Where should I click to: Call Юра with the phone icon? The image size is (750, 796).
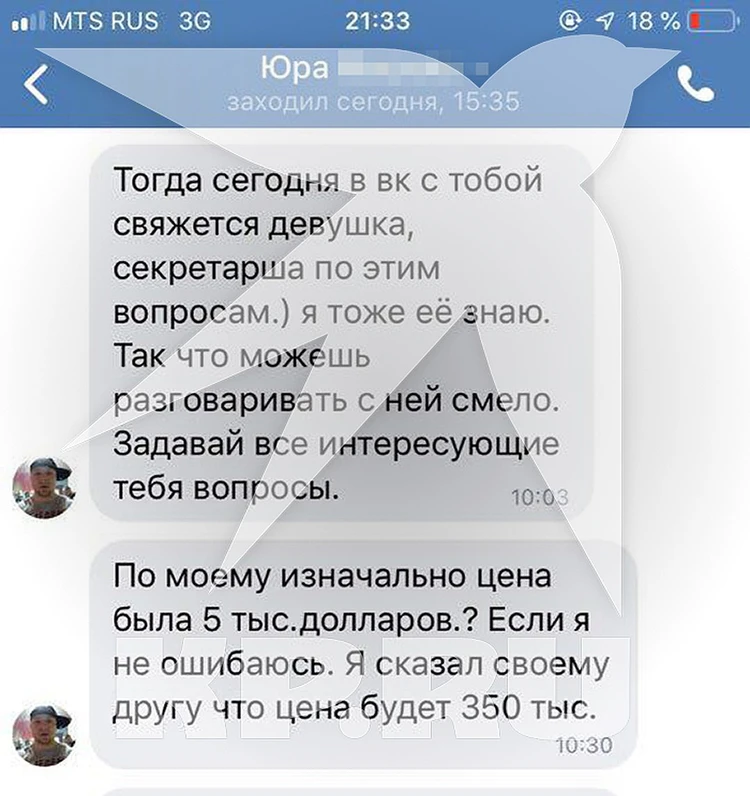[x=695, y=84]
